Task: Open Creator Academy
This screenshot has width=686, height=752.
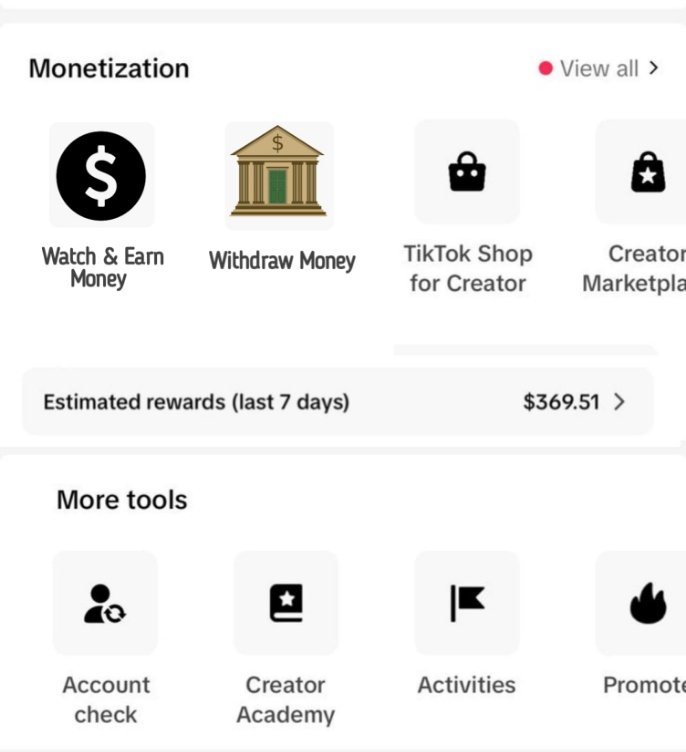Action: (286, 603)
